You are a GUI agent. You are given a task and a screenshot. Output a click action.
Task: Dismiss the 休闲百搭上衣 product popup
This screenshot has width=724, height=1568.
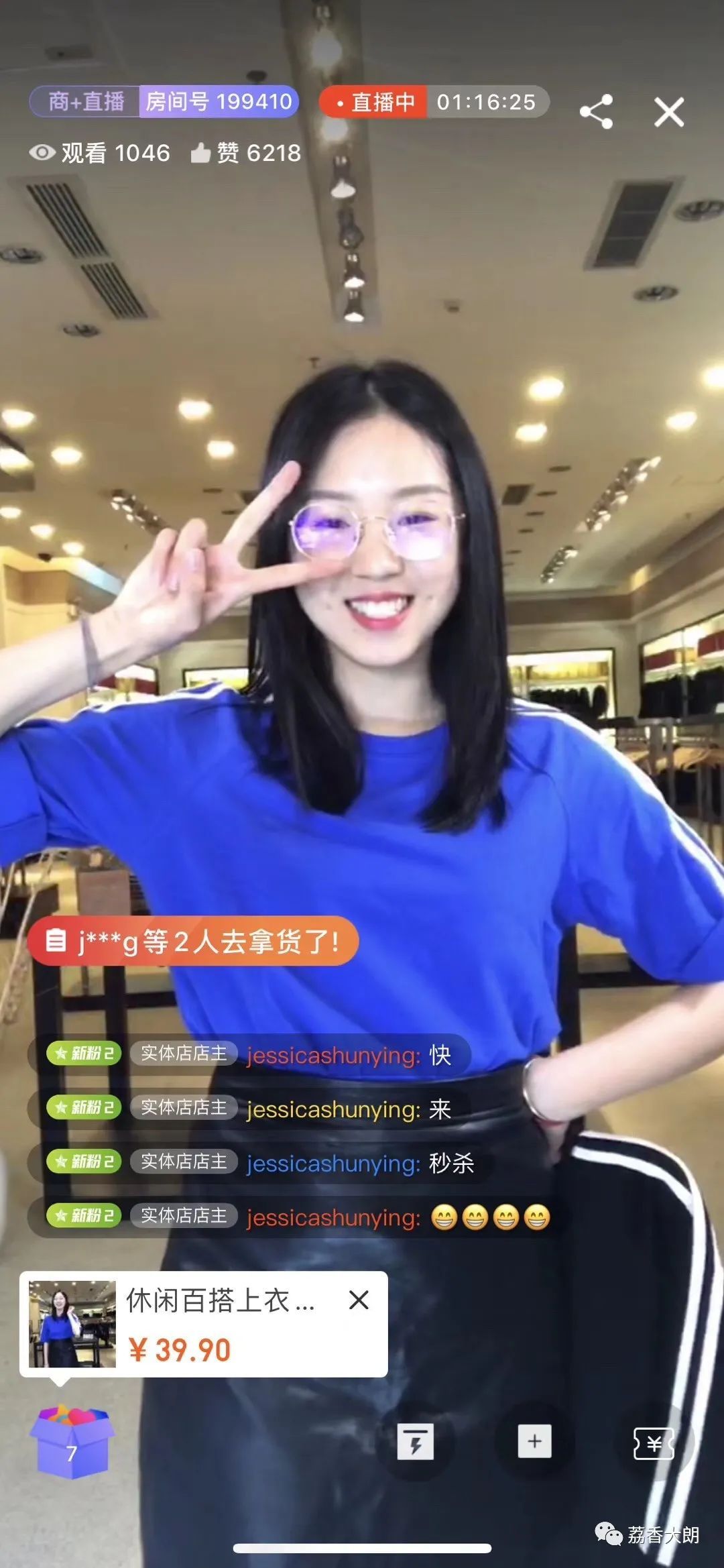click(359, 1300)
